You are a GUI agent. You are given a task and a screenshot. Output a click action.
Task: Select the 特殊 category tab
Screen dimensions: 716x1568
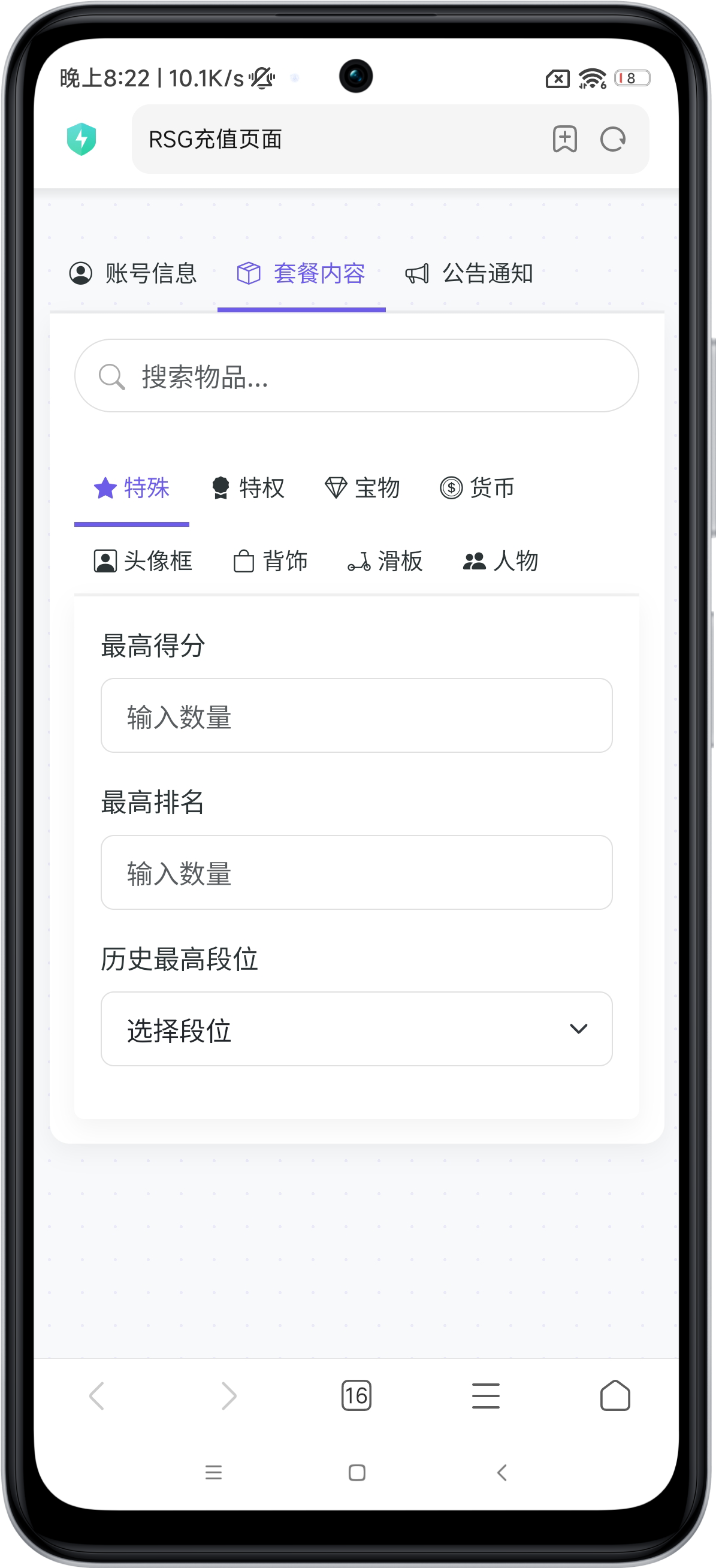click(x=131, y=488)
